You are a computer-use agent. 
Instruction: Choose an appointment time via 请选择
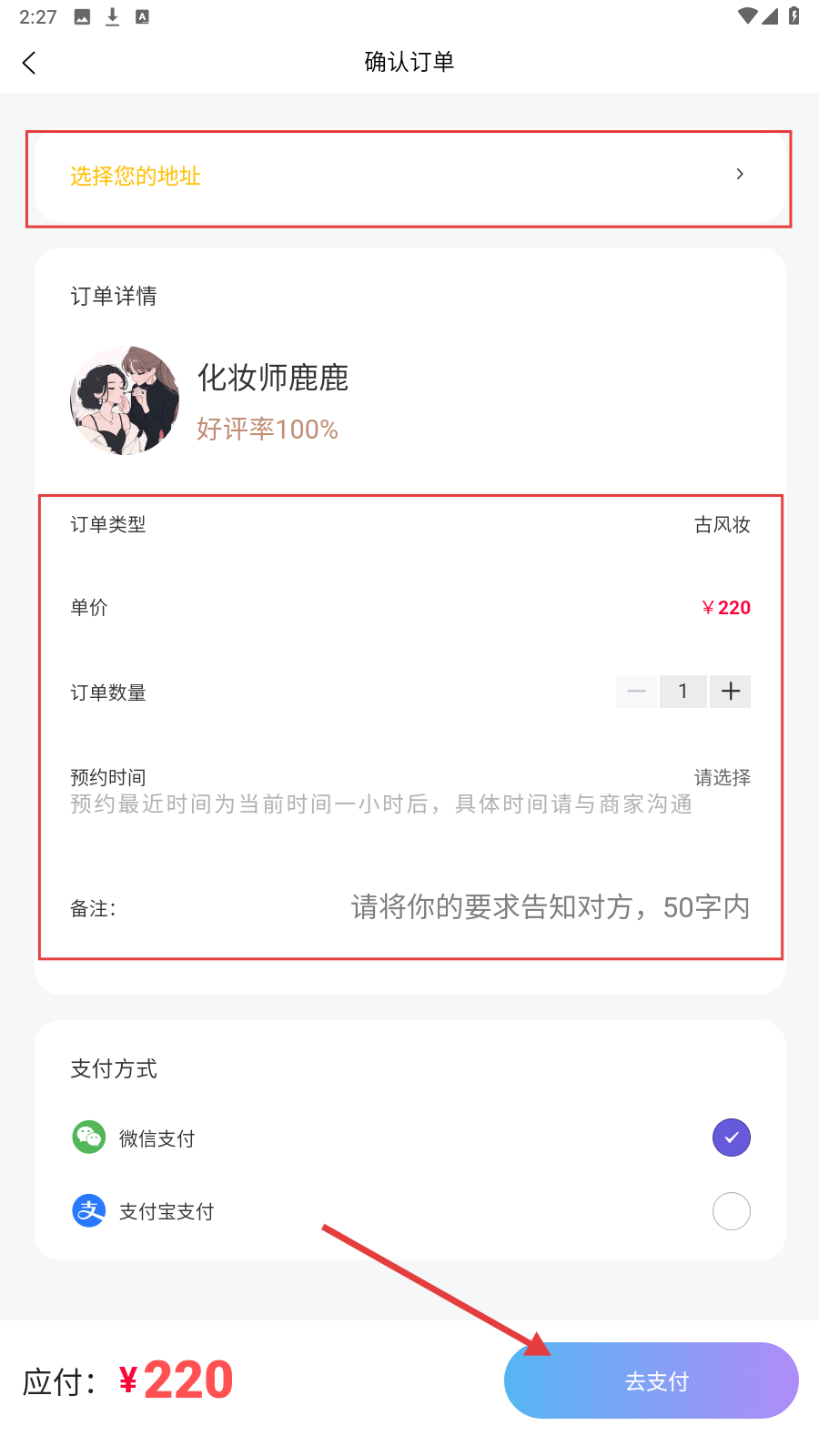(x=722, y=778)
